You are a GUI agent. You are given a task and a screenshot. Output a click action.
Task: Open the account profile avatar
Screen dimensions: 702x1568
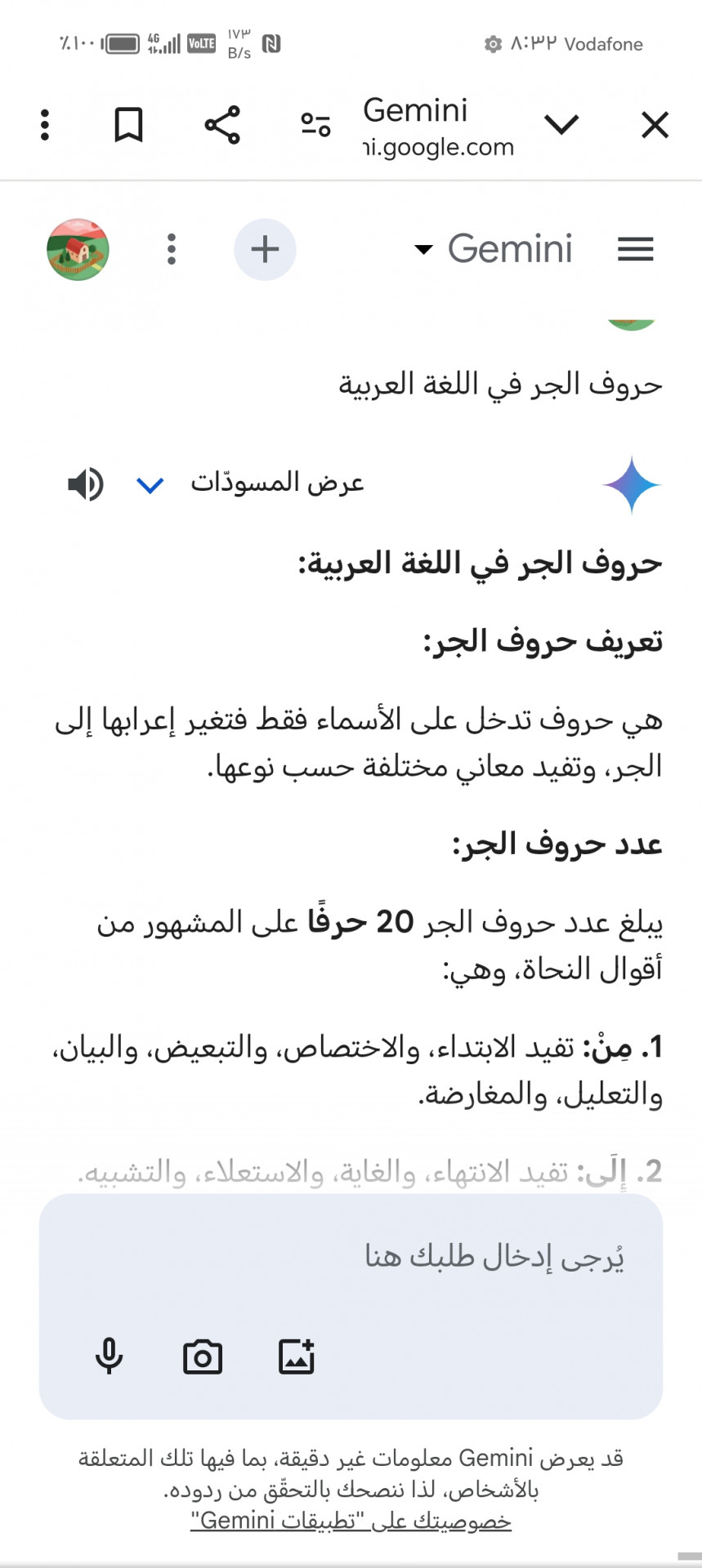coord(78,249)
